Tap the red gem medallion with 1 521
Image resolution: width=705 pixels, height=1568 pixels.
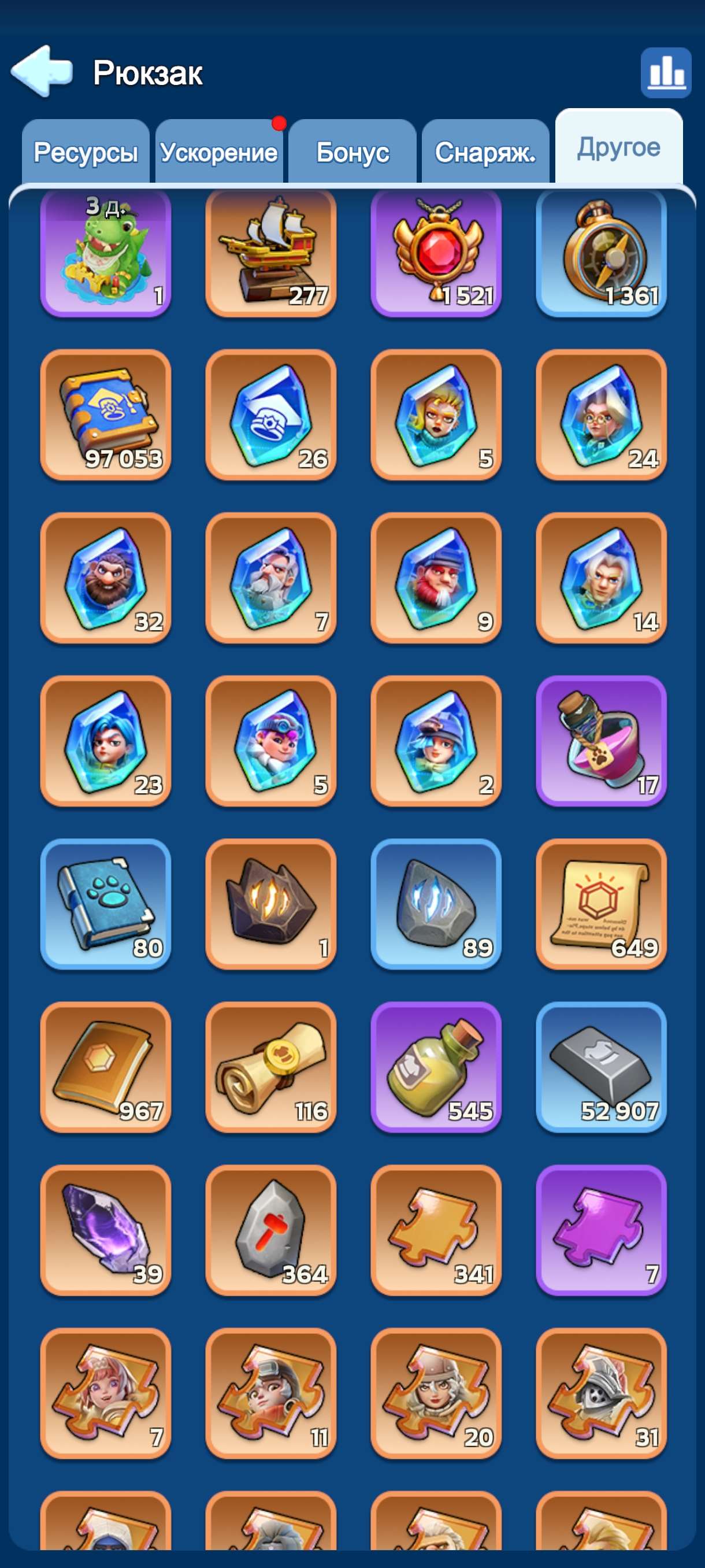(436, 252)
